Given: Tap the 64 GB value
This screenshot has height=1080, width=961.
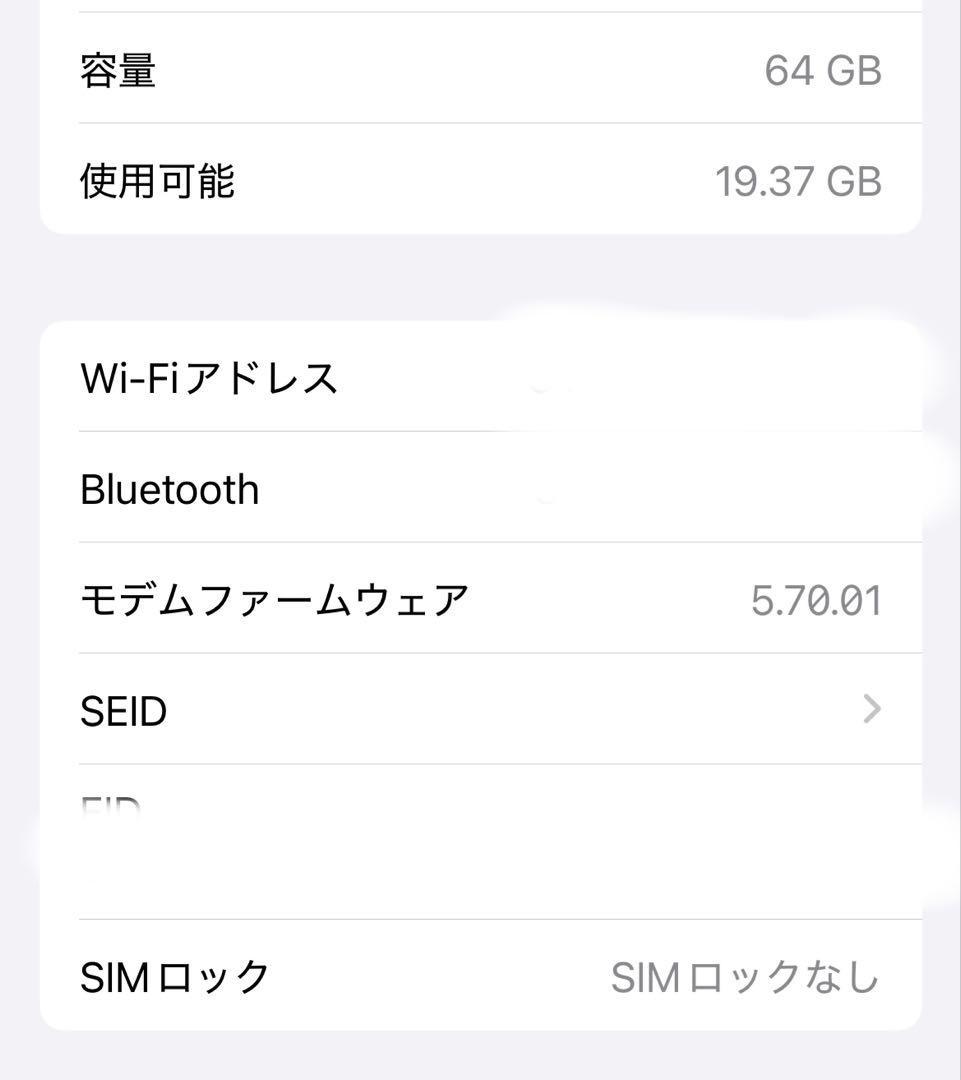Looking at the screenshot, I should (824, 68).
